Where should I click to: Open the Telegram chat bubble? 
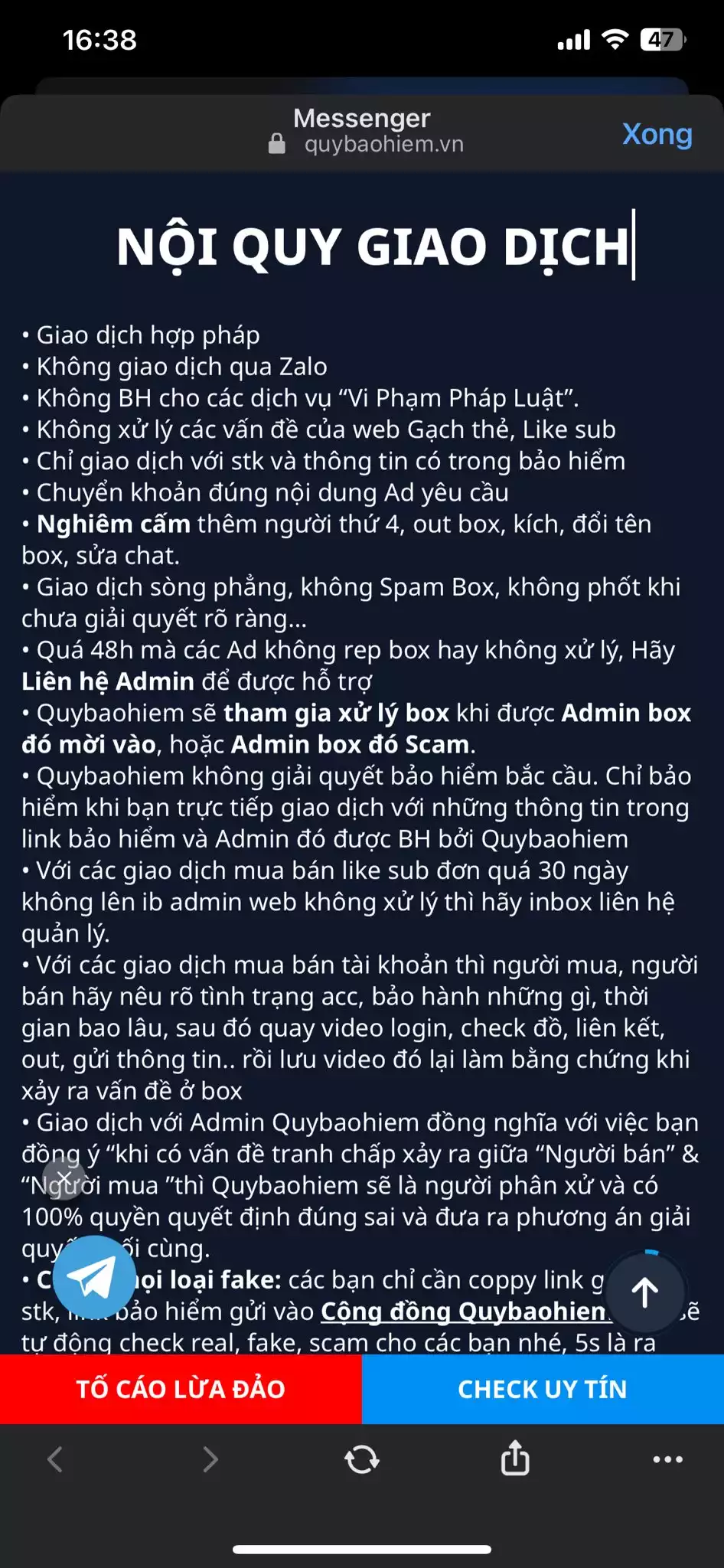(94, 1276)
